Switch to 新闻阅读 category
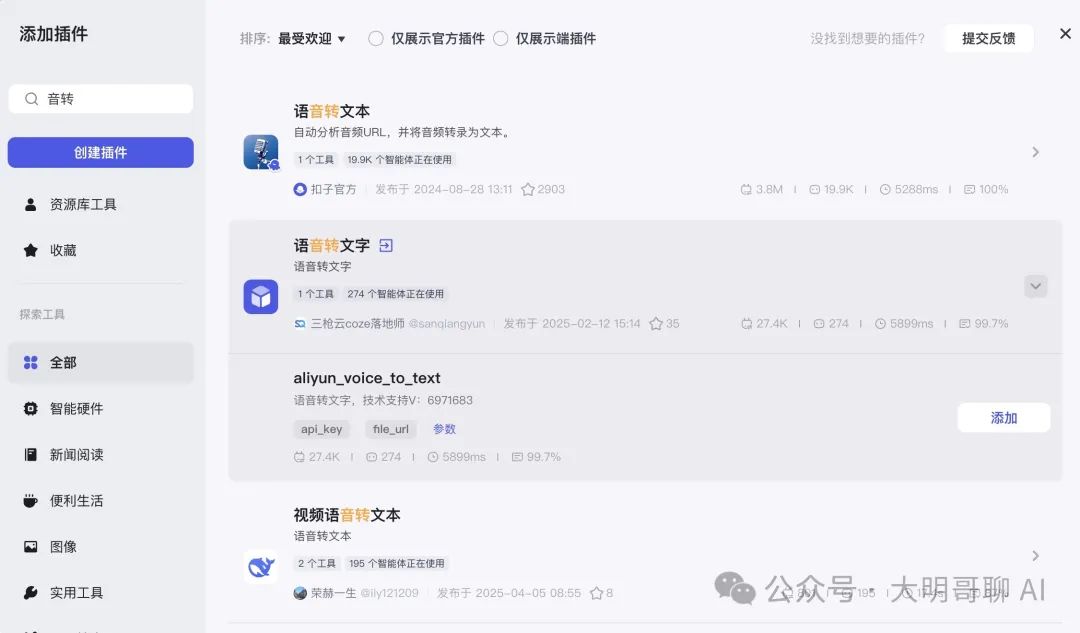Screen dimensions: 1080x633 coord(76,454)
